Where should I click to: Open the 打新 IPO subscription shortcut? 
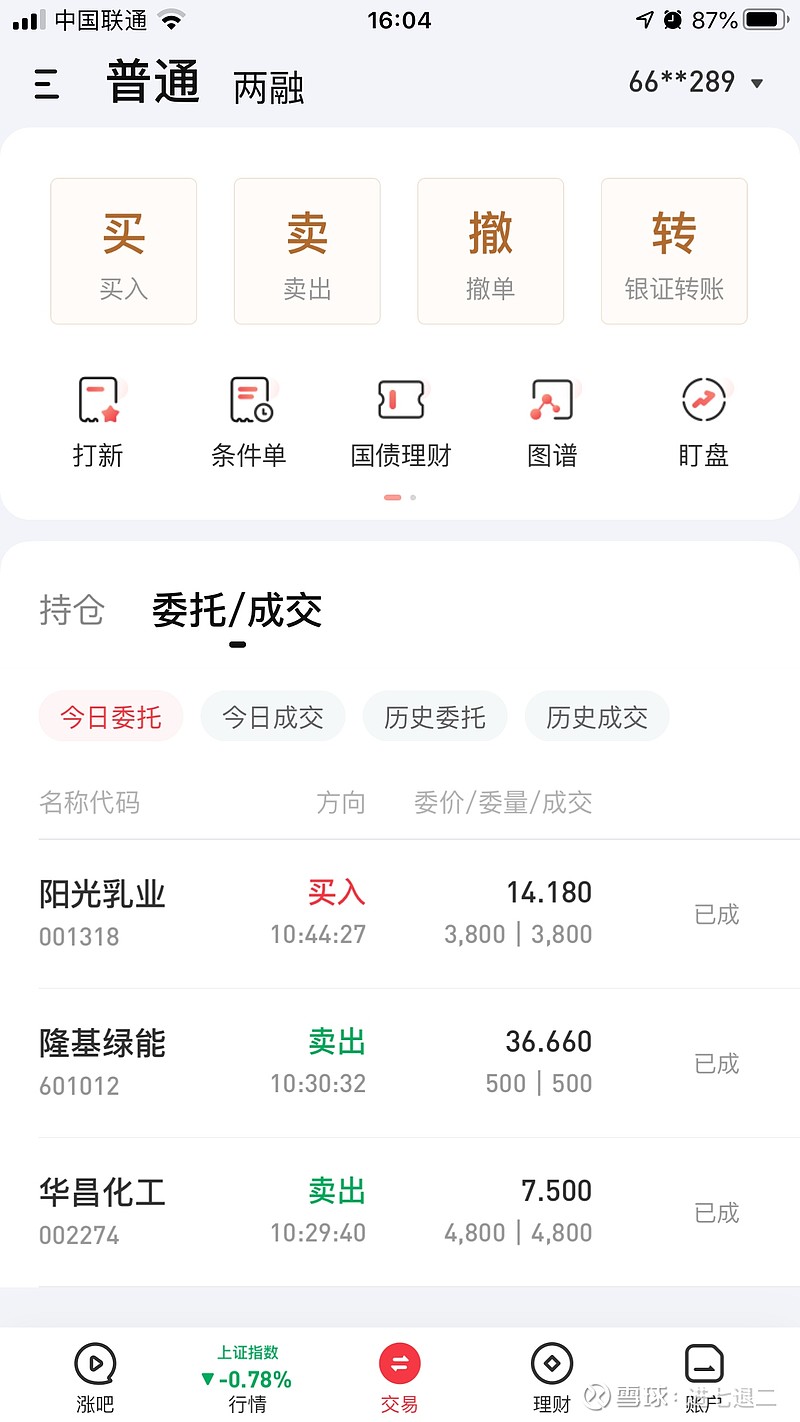98,422
